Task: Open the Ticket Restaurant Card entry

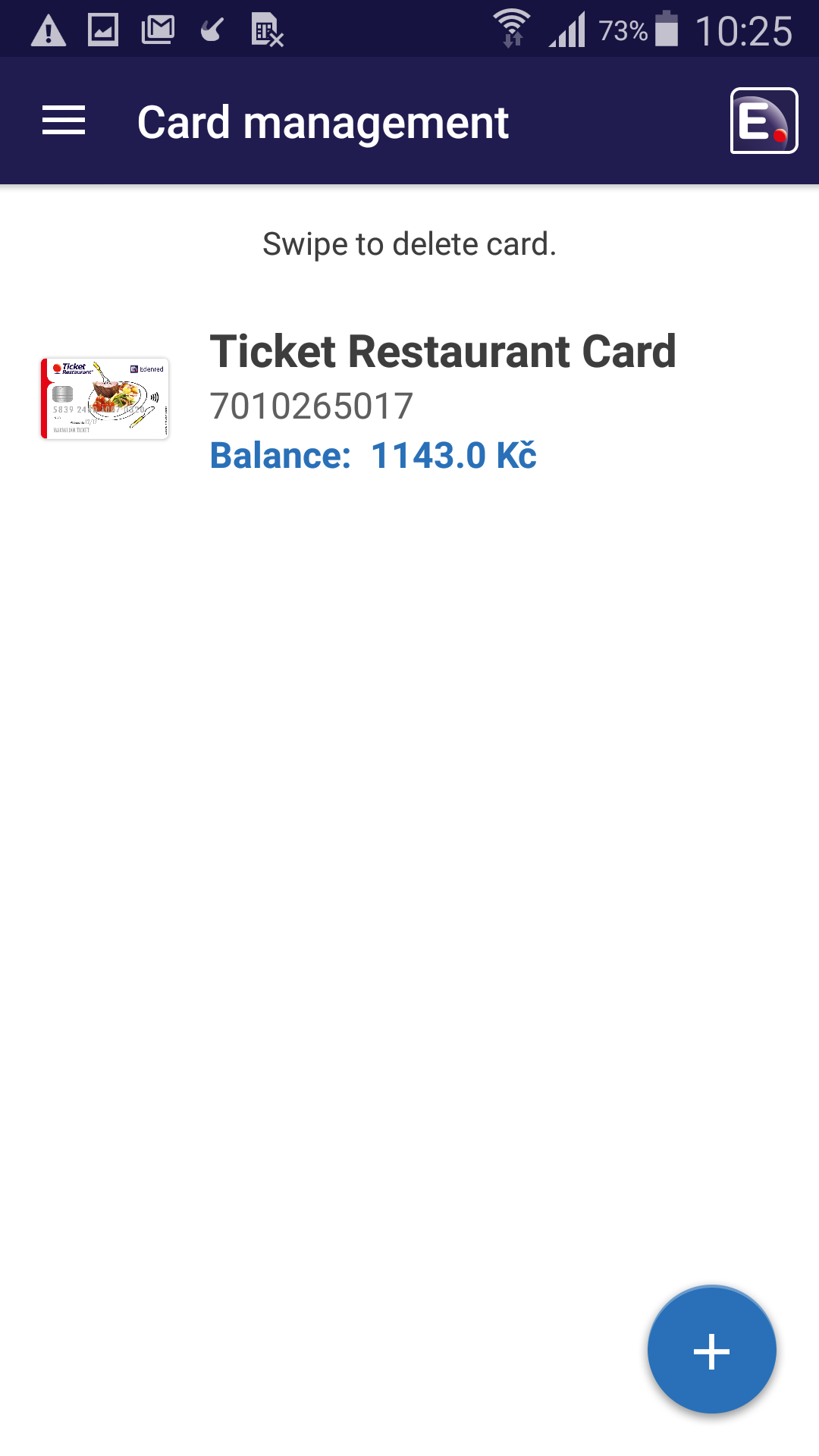Action: (409, 400)
